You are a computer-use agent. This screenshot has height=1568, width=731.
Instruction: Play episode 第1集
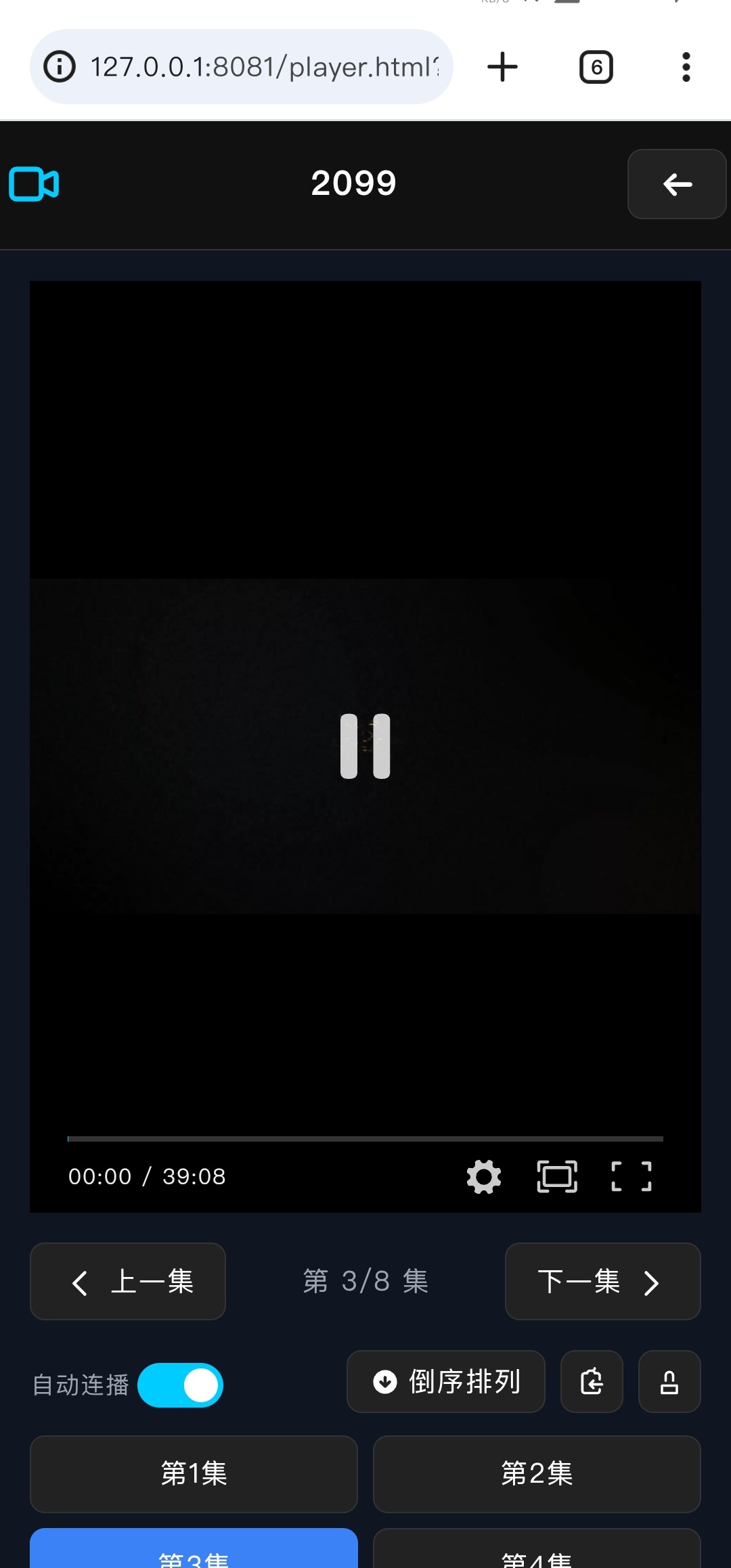[194, 1474]
